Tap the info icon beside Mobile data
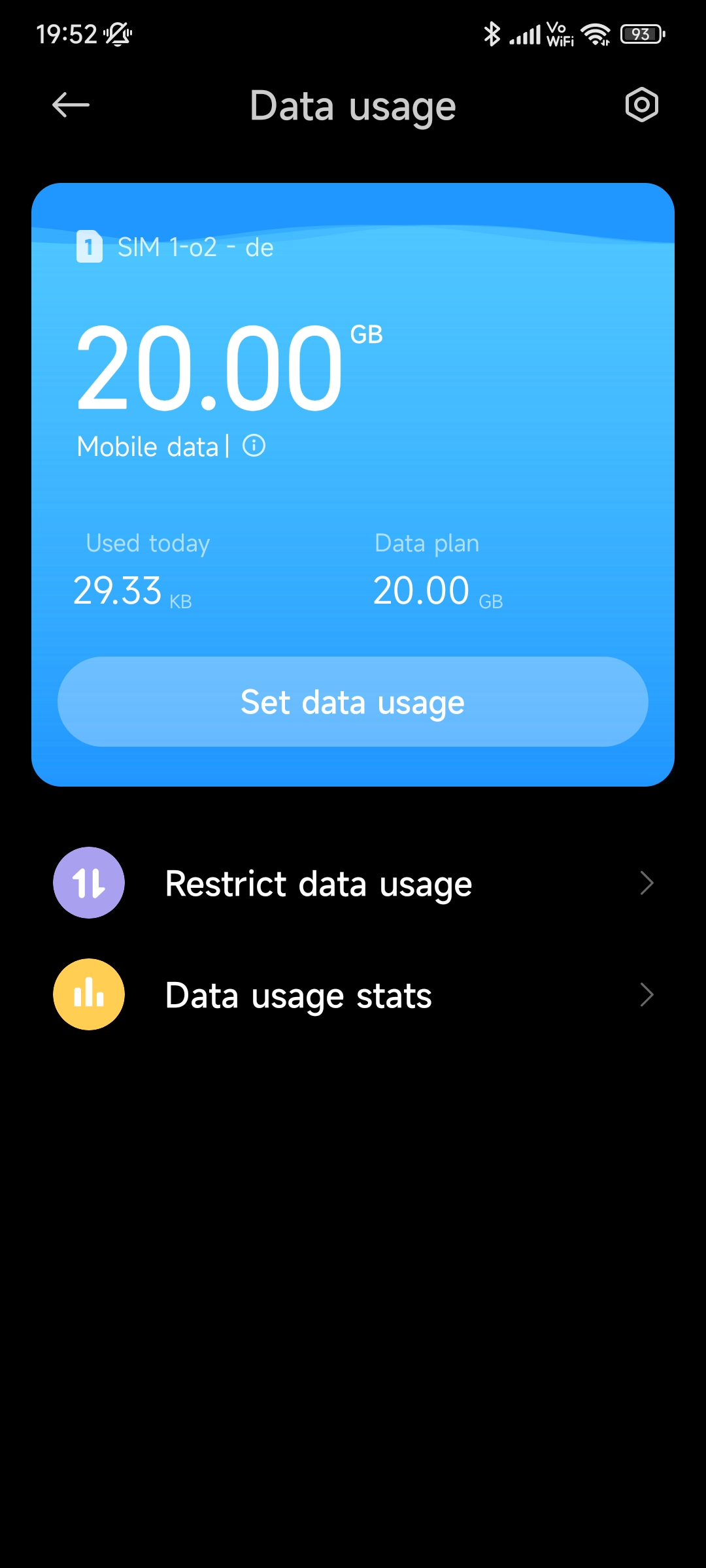The image size is (706, 1568). (x=254, y=446)
